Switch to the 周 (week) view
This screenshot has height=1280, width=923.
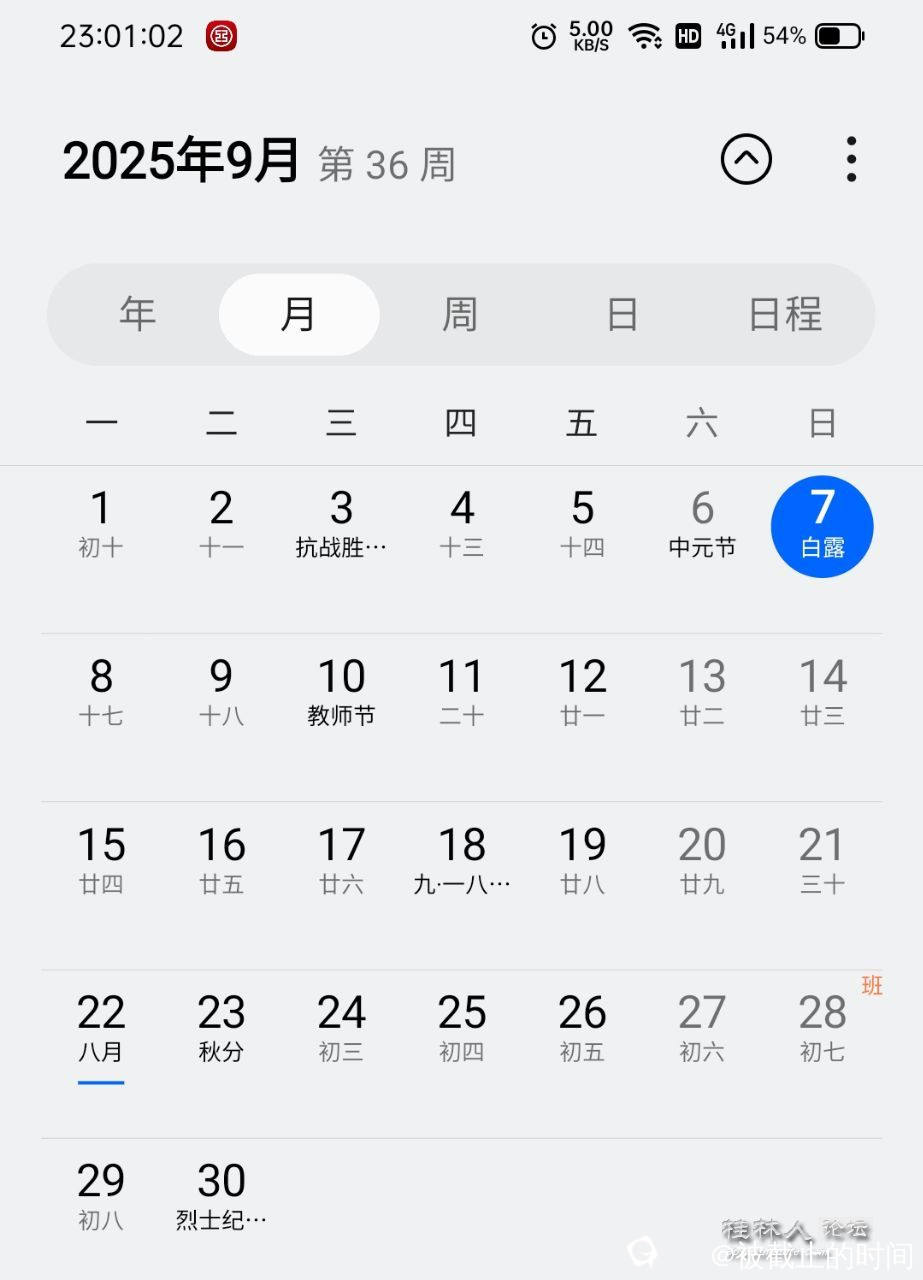point(460,314)
